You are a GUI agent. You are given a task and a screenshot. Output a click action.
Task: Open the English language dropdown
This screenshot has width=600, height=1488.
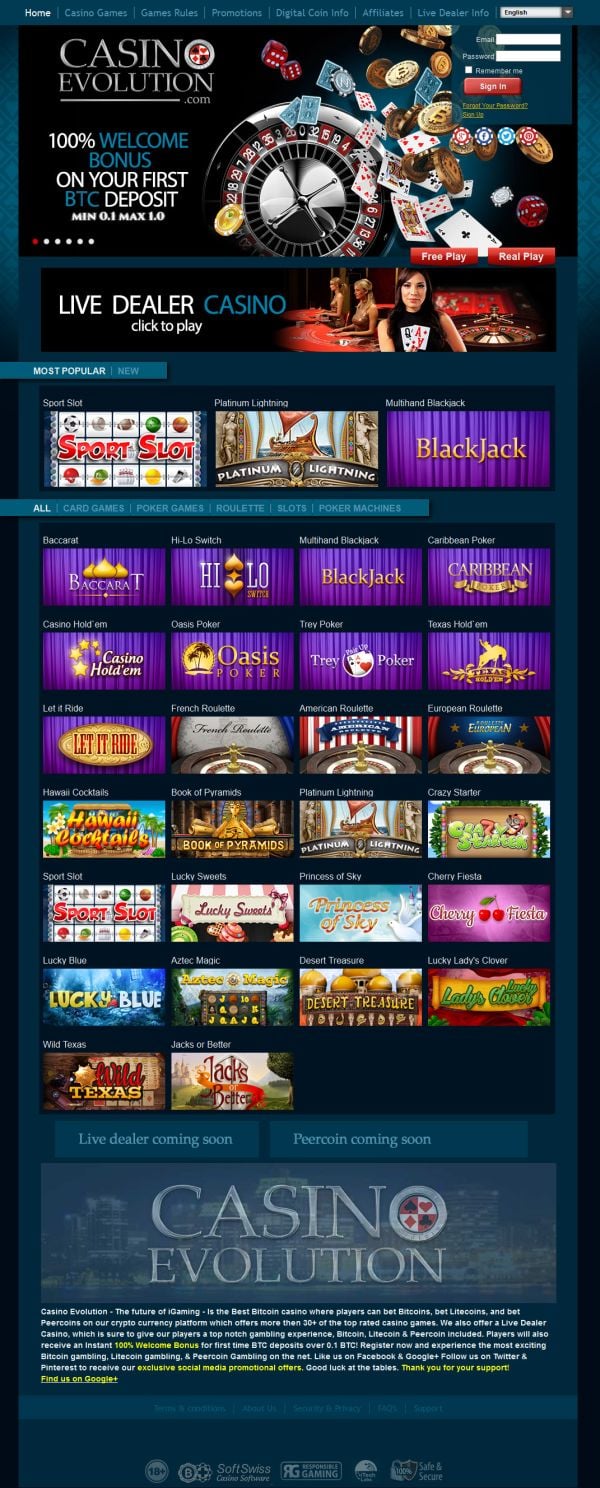(537, 13)
